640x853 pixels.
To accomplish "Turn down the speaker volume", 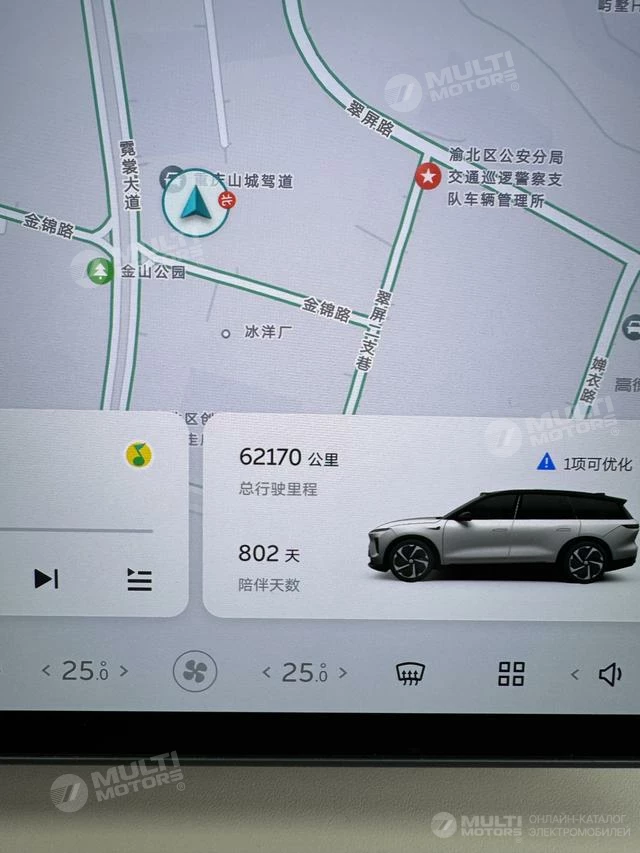I will click(575, 675).
